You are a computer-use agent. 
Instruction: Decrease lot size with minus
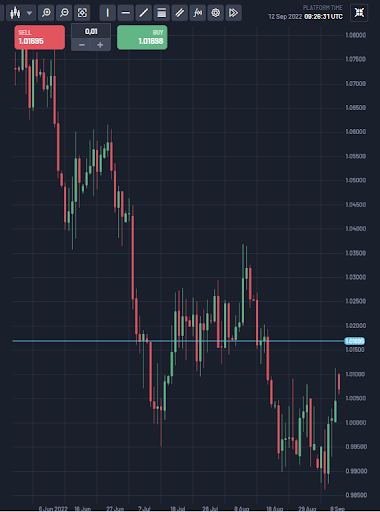click(82, 45)
